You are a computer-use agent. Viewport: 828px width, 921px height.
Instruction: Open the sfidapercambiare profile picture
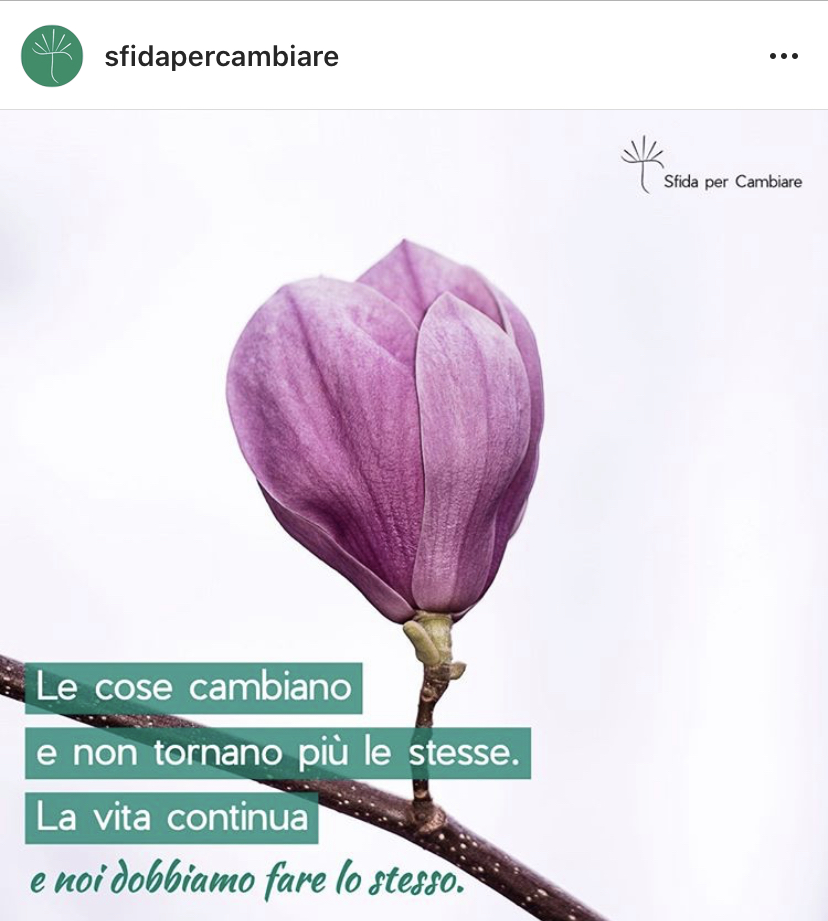click(x=52, y=56)
